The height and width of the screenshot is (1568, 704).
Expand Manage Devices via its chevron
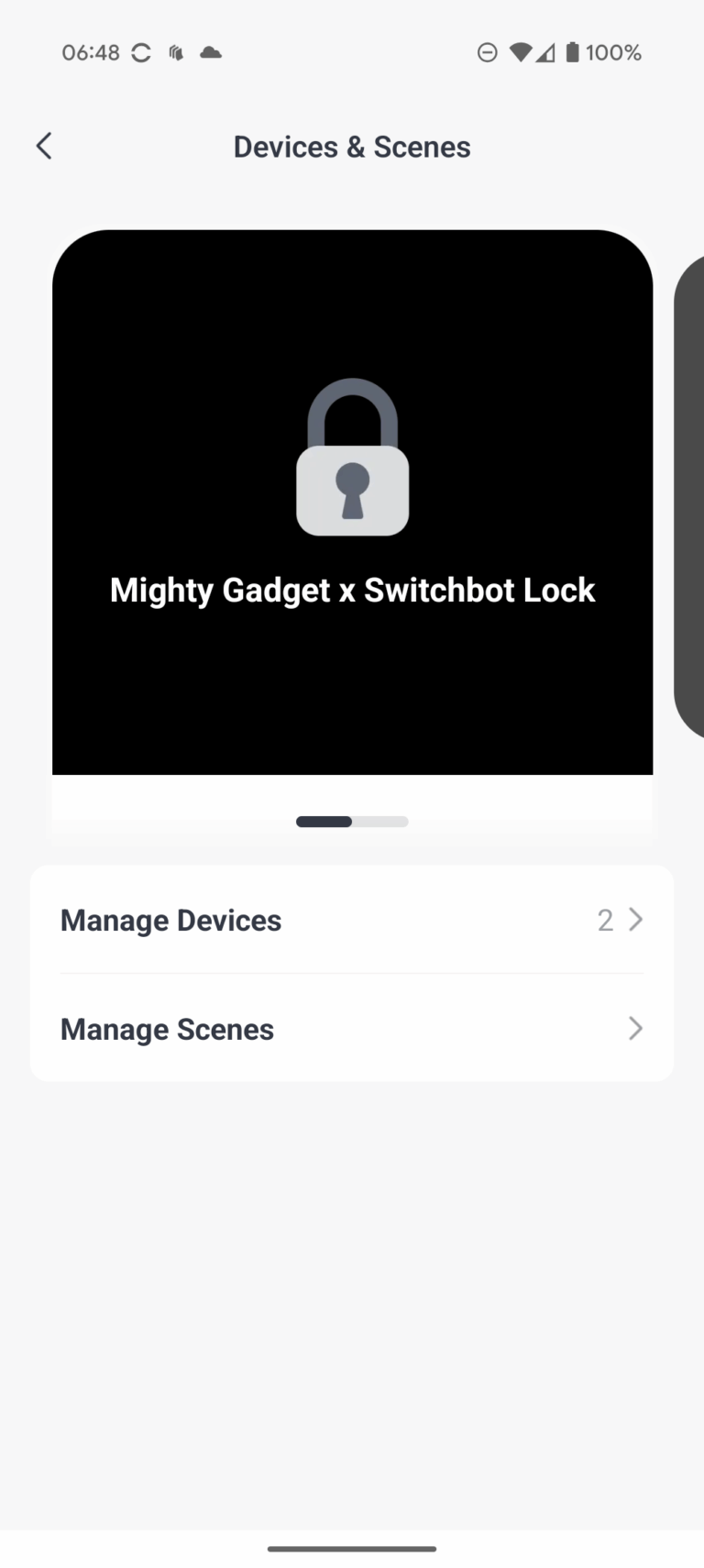(634, 920)
